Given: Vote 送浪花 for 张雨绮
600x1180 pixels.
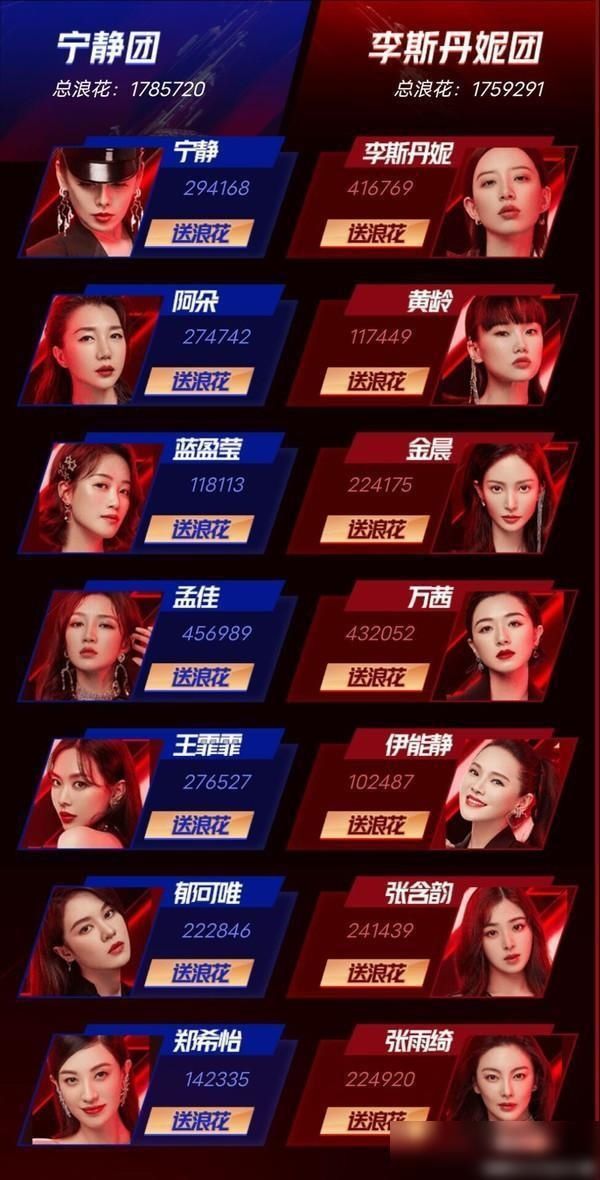Looking at the screenshot, I should 375,1121.
